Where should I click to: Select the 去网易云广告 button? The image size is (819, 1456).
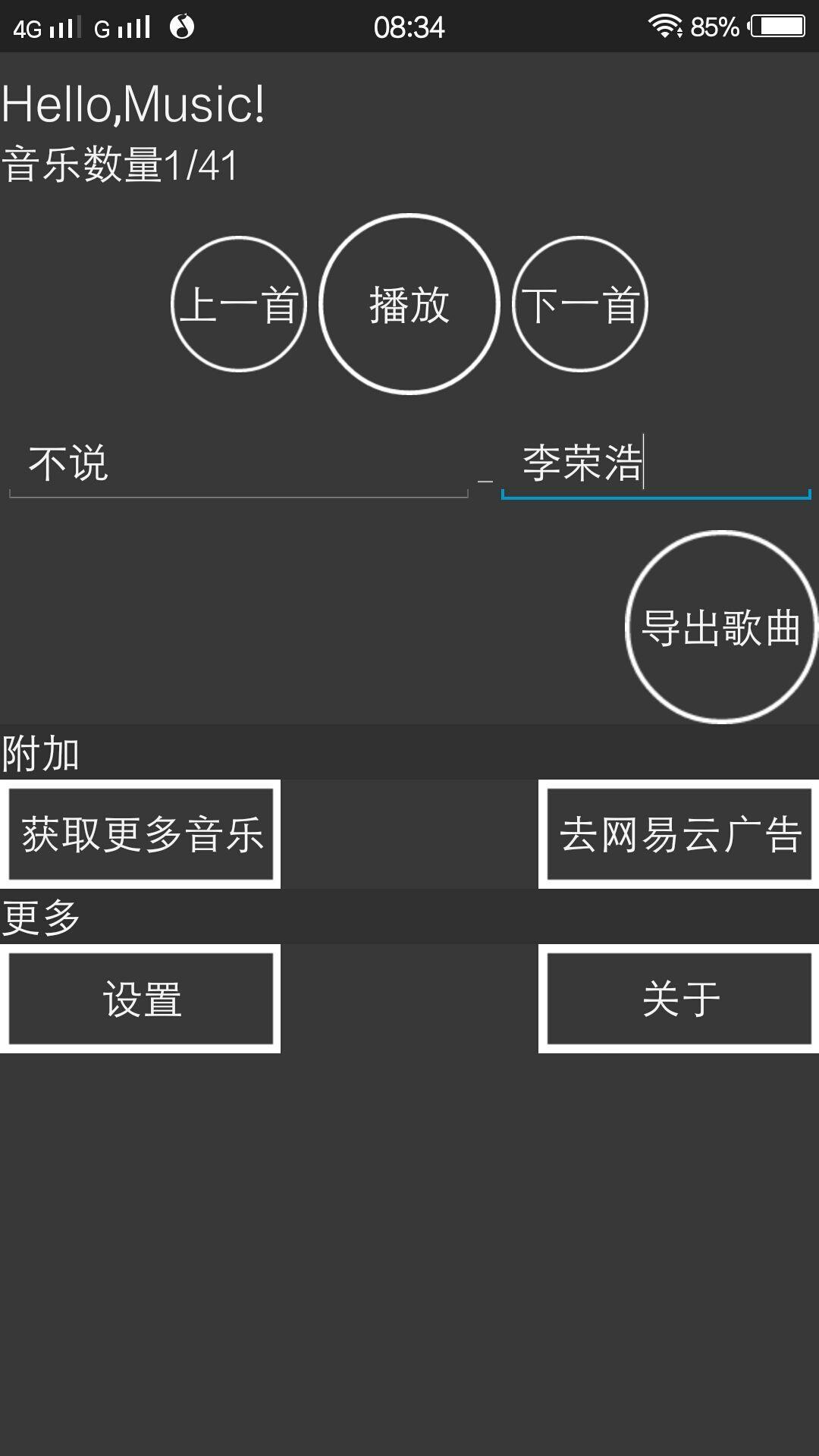tap(679, 834)
